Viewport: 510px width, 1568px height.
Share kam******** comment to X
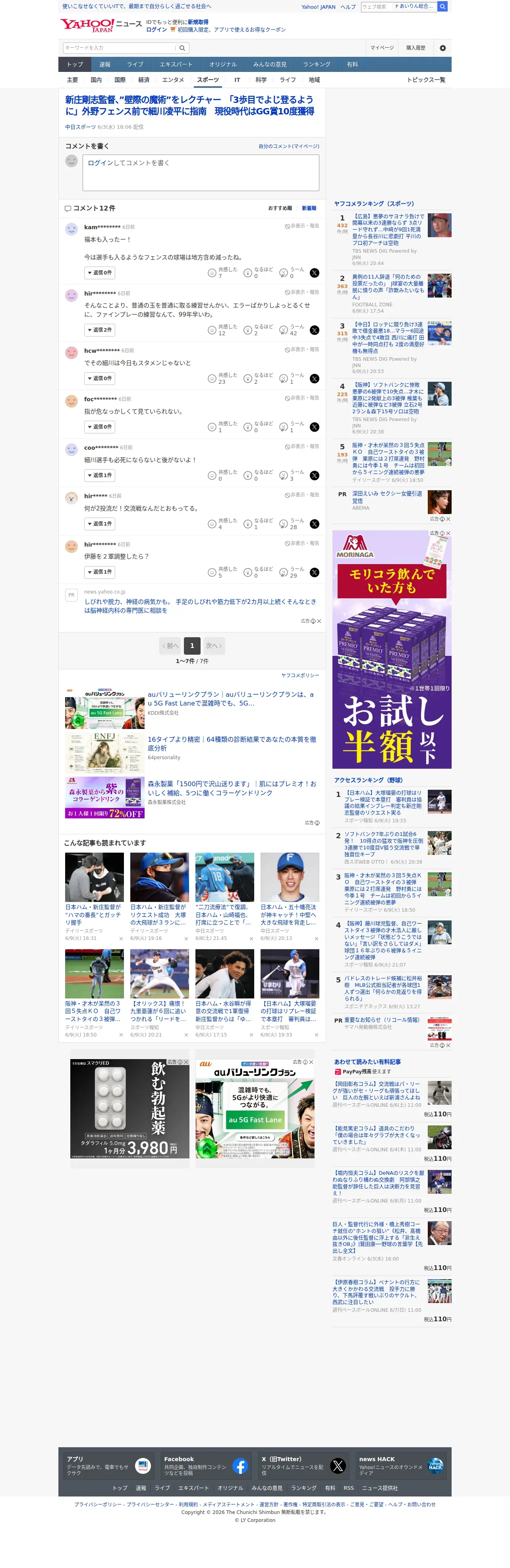[314, 273]
